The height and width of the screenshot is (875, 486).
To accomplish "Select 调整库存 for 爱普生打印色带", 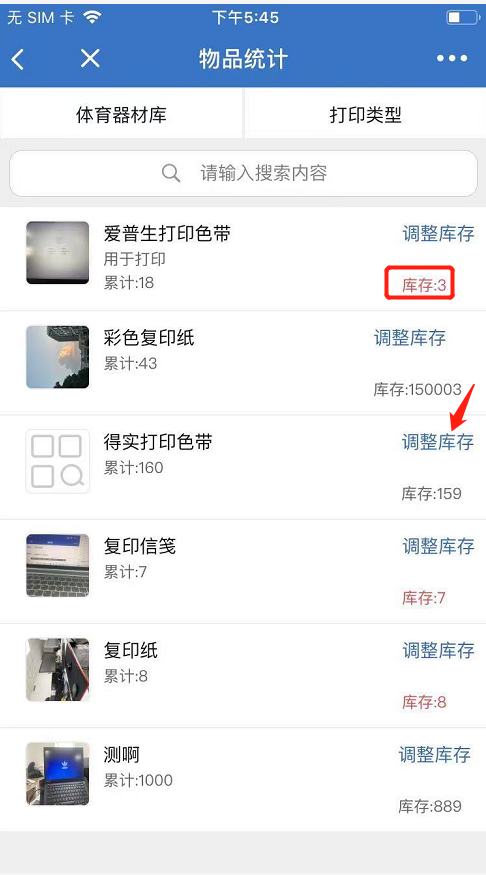I will (438, 233).
